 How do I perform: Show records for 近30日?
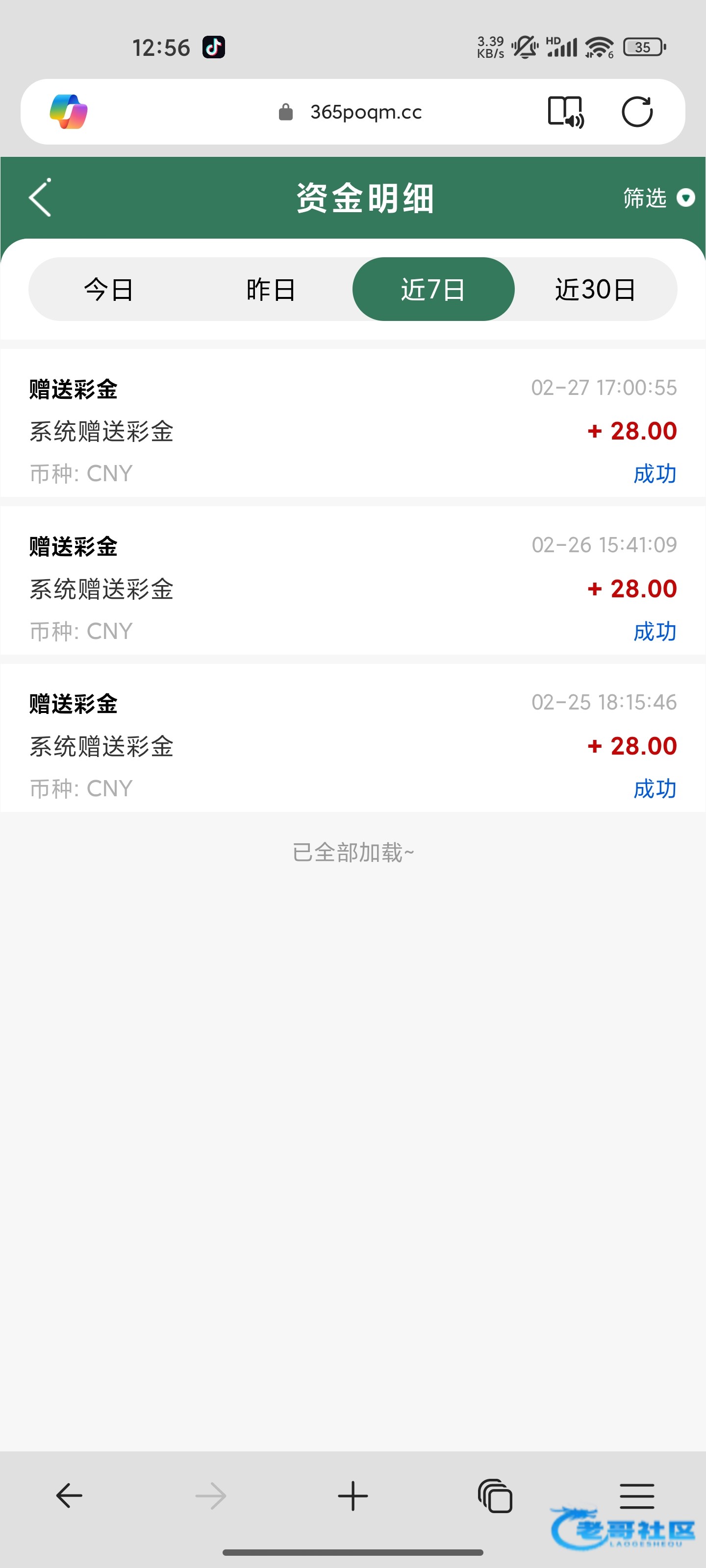[x=595, y=289]
